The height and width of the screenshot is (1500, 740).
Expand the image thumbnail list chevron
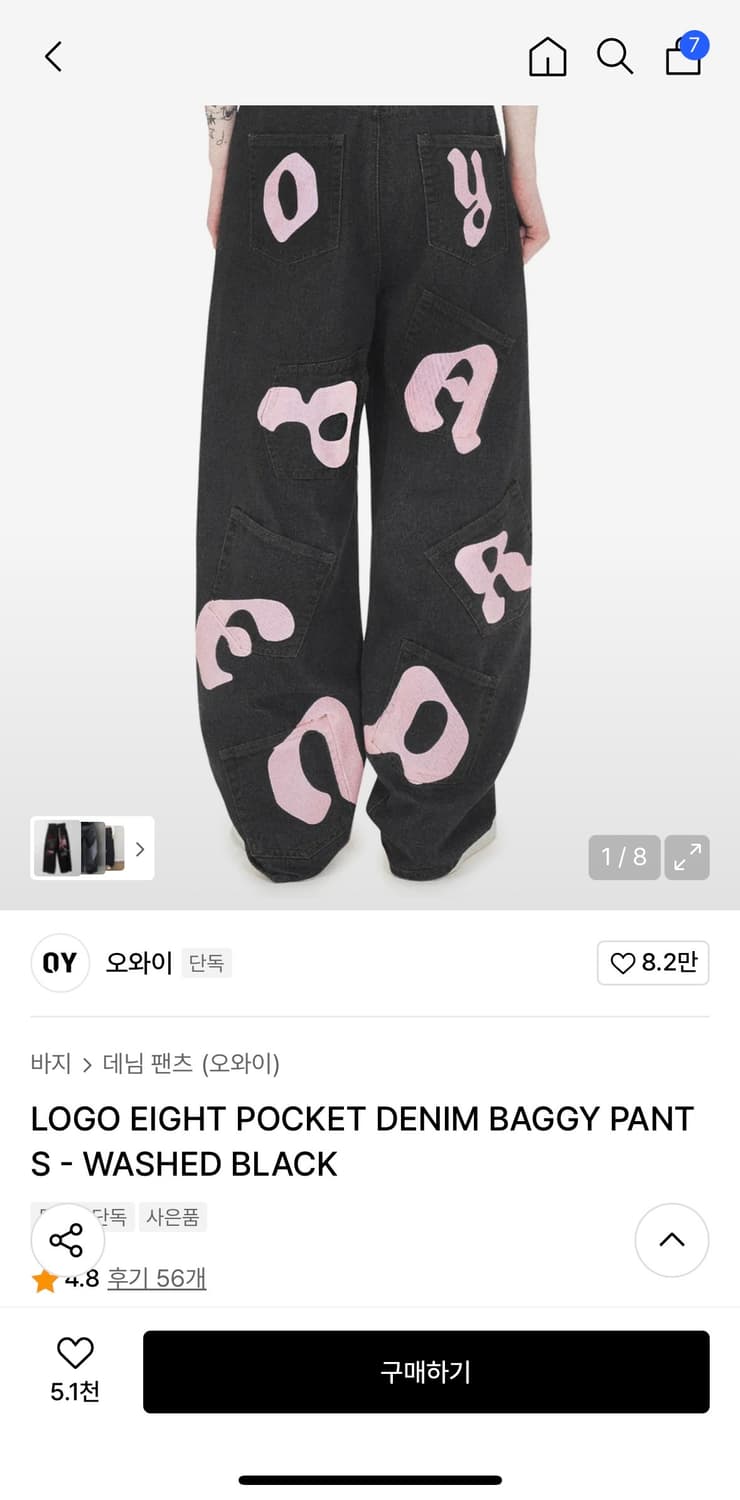pos(140,848)
